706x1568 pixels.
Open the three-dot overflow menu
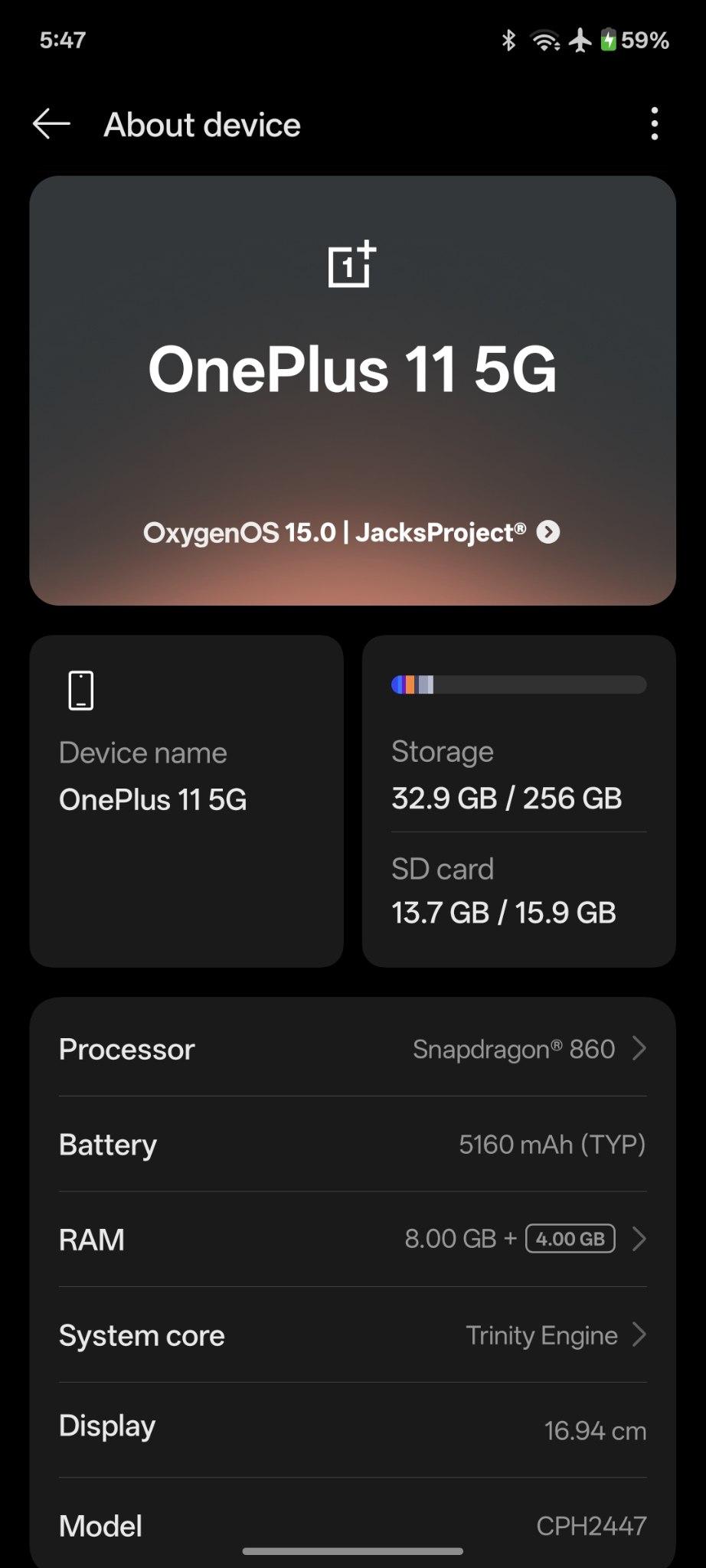tap(654, 124)
